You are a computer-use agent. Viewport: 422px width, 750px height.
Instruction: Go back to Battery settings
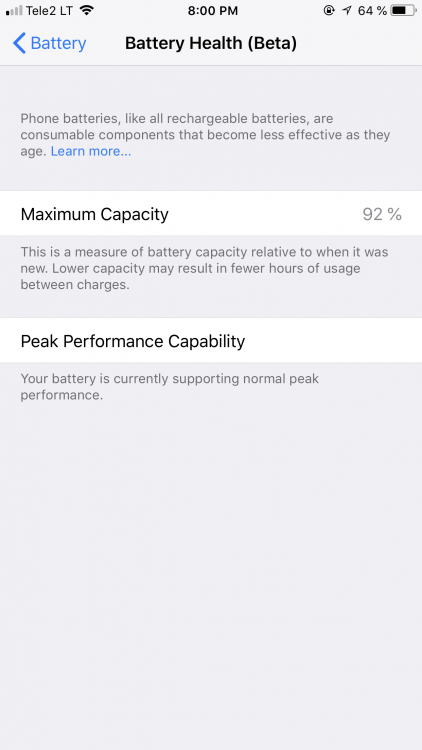(49, 43)
